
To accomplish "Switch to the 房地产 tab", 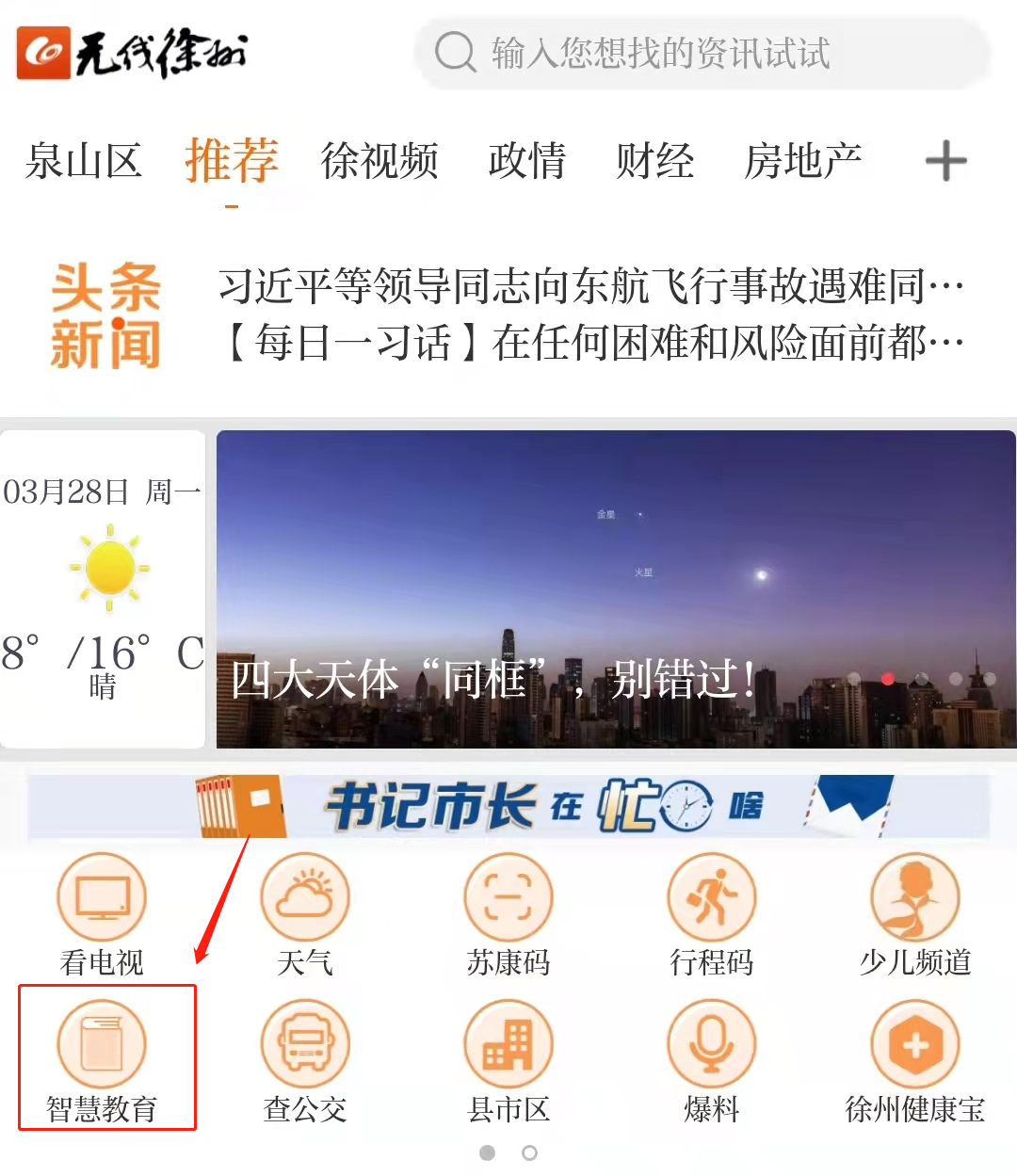I will tap(802, 161).
